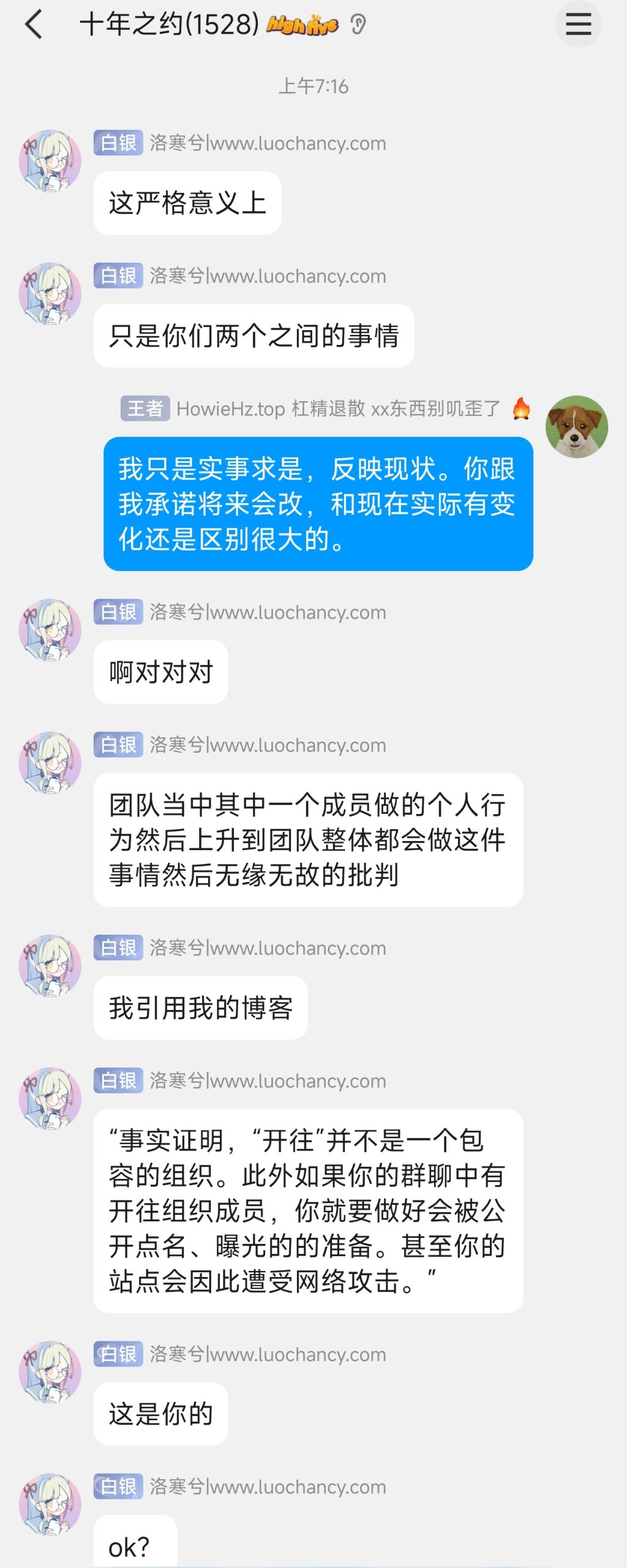This screenshot has height=1568, width=627.
Task: View the sender's profile beside 我引用我的博客
Action: [x=50, y=966]
